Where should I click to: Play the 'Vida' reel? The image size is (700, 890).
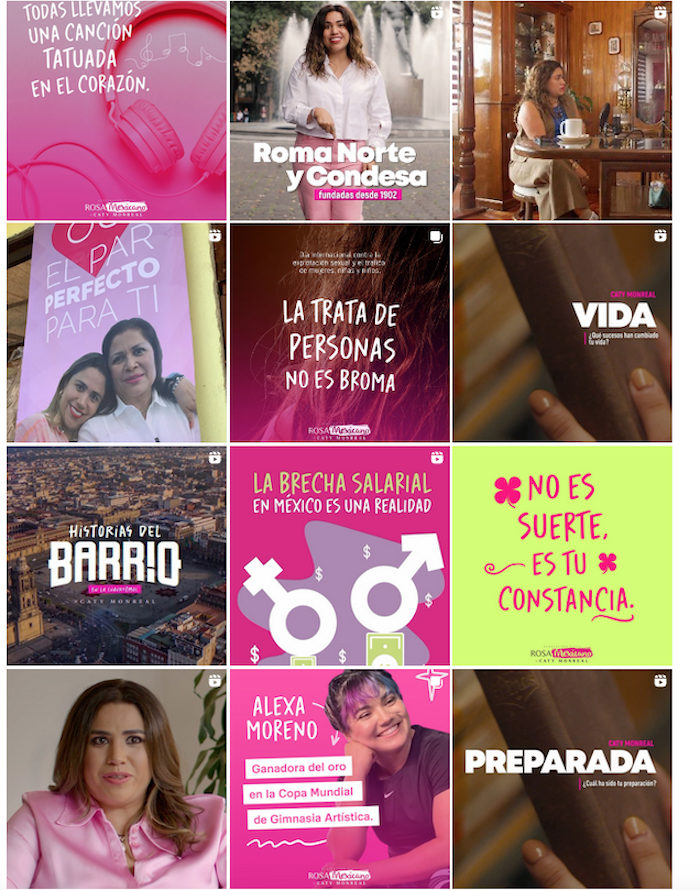click(562, 333)
